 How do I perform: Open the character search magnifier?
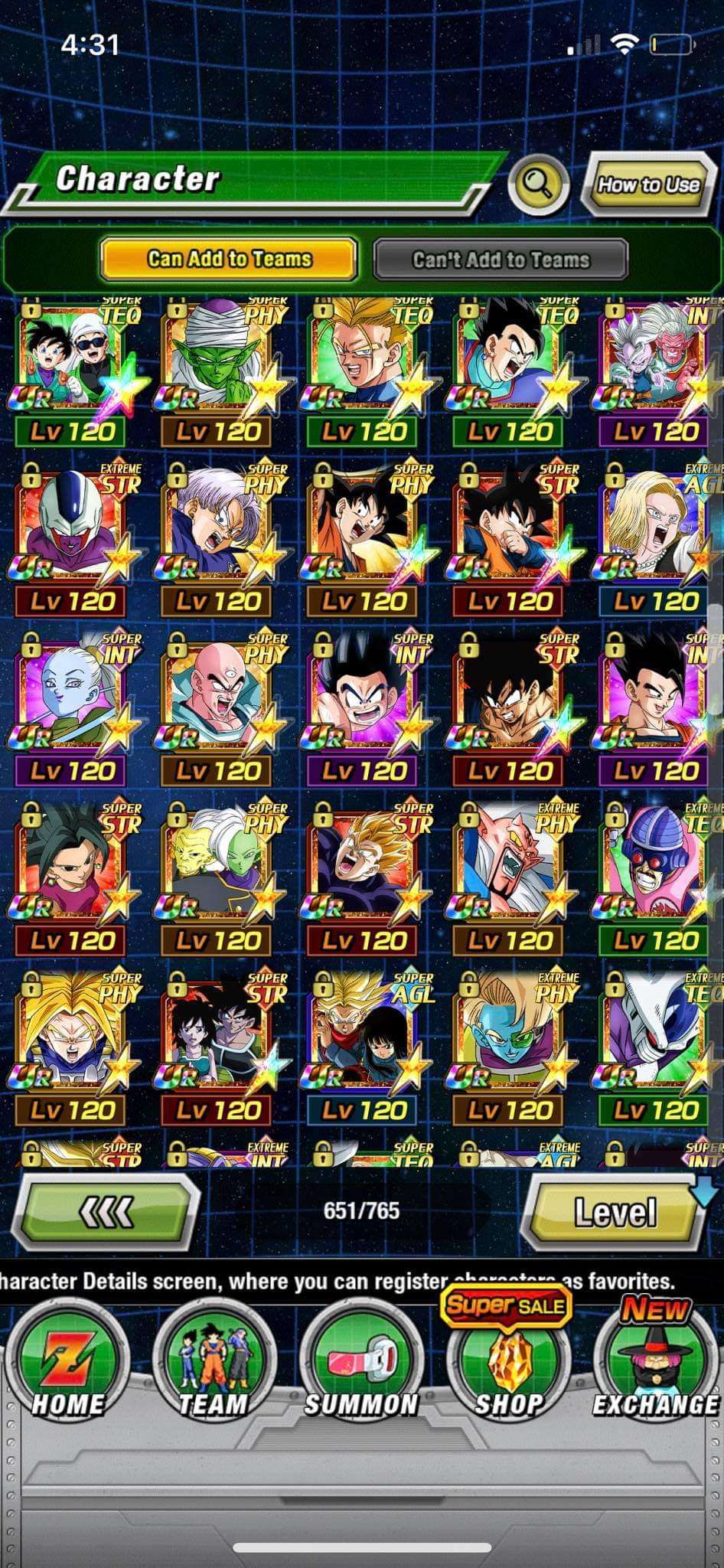tap(538, 184)
